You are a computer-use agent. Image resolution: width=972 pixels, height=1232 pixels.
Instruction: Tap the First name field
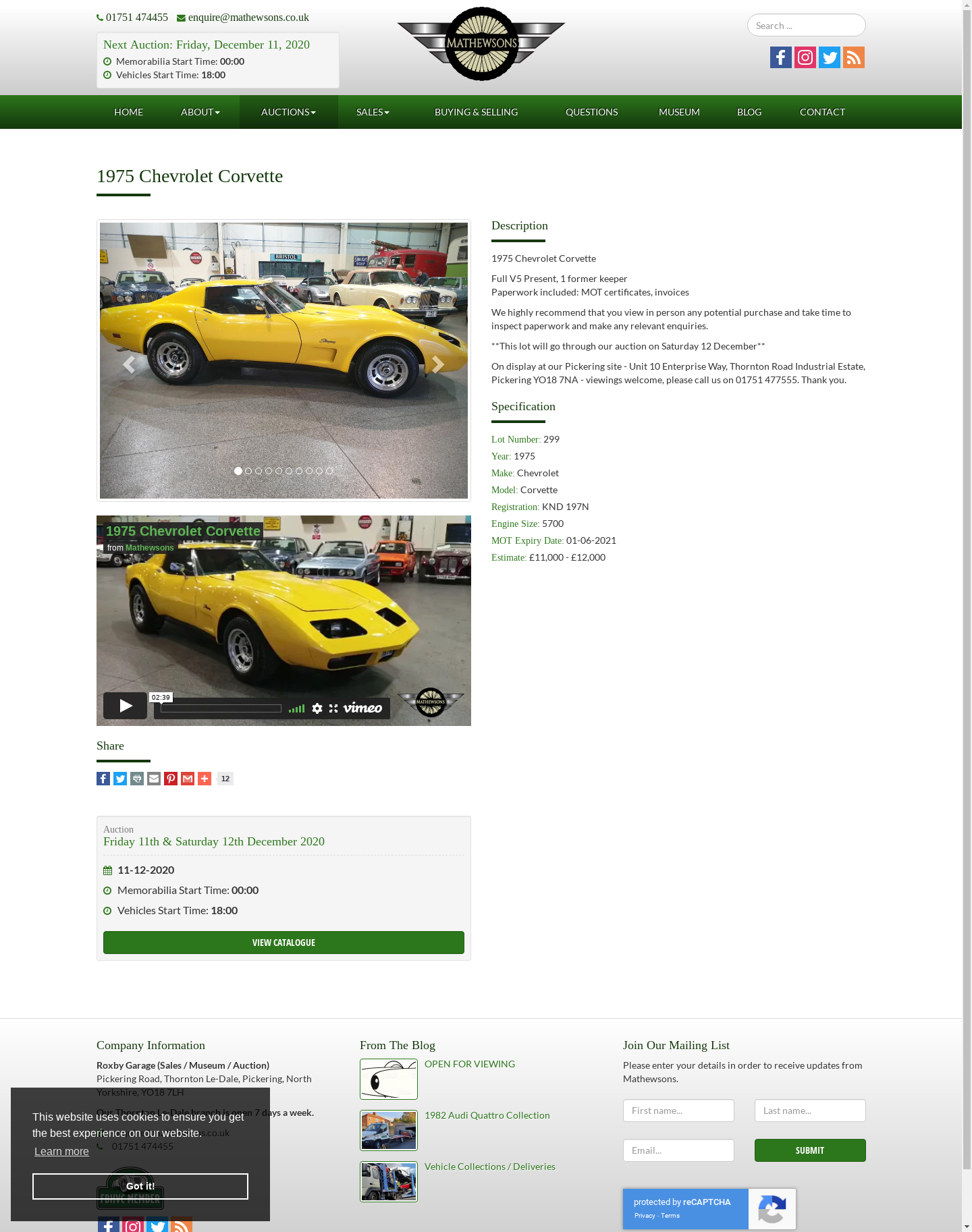pyautogui.click(x=678, y=1111)
